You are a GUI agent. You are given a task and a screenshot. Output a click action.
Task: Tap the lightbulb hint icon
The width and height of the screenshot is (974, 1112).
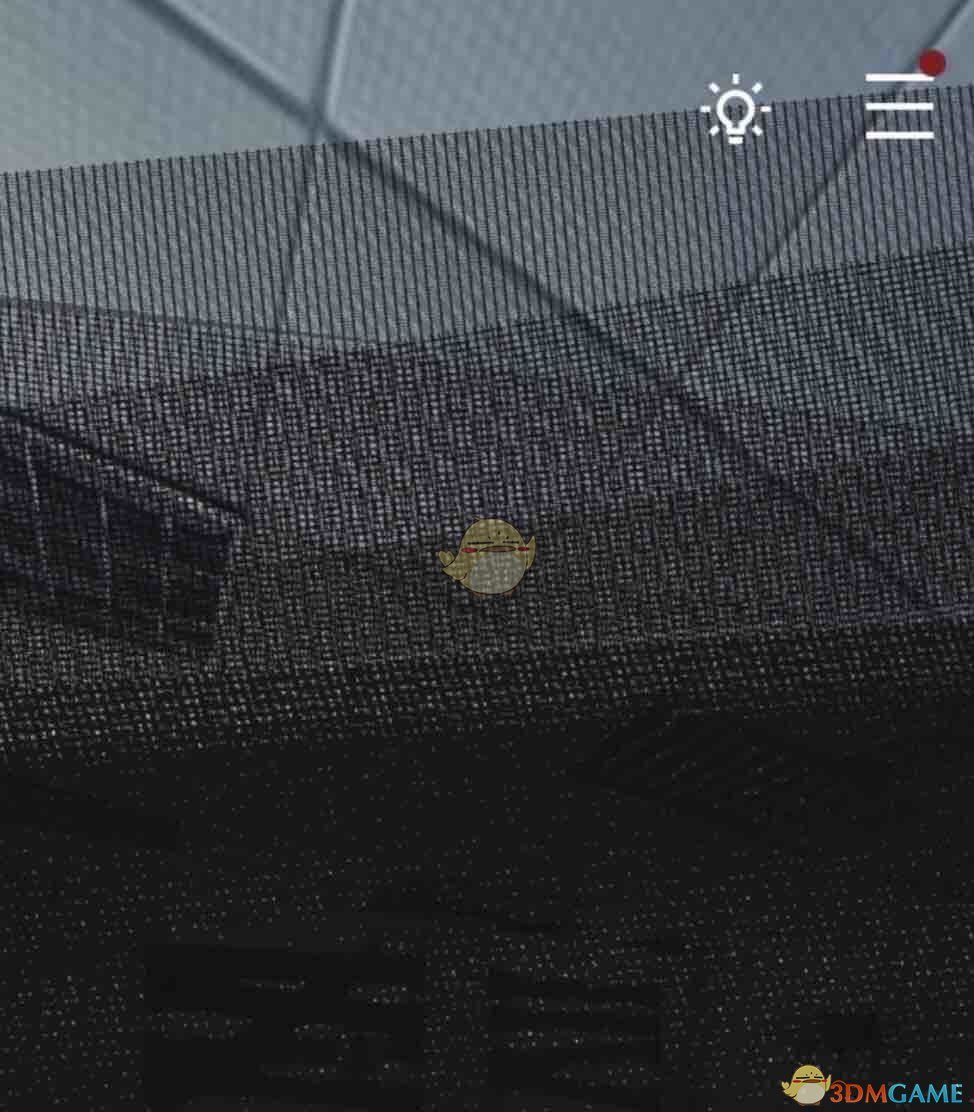tap(736, 108)
